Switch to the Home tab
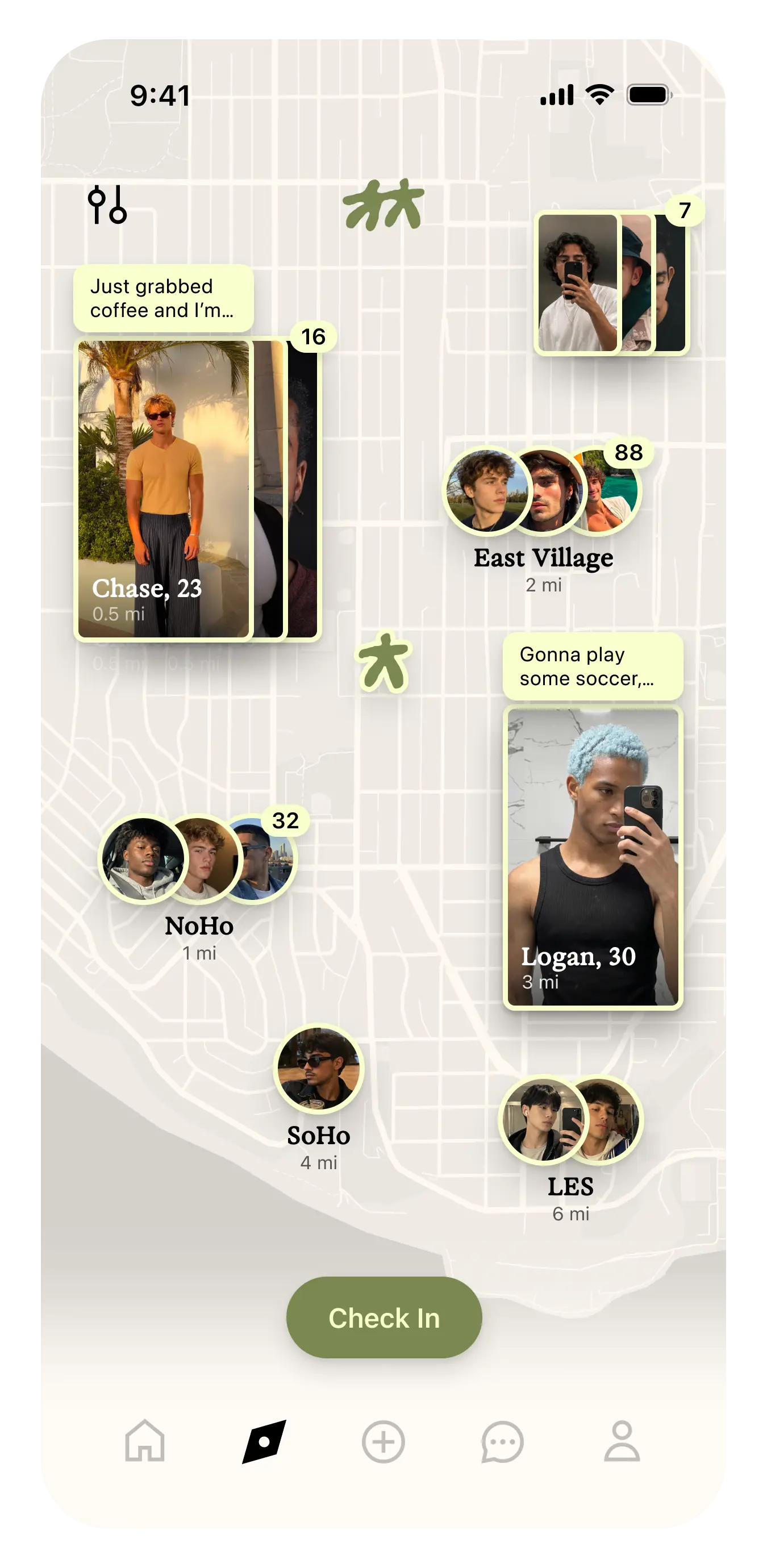This screenshot has height=1568, width=767. coord(145,1441)
